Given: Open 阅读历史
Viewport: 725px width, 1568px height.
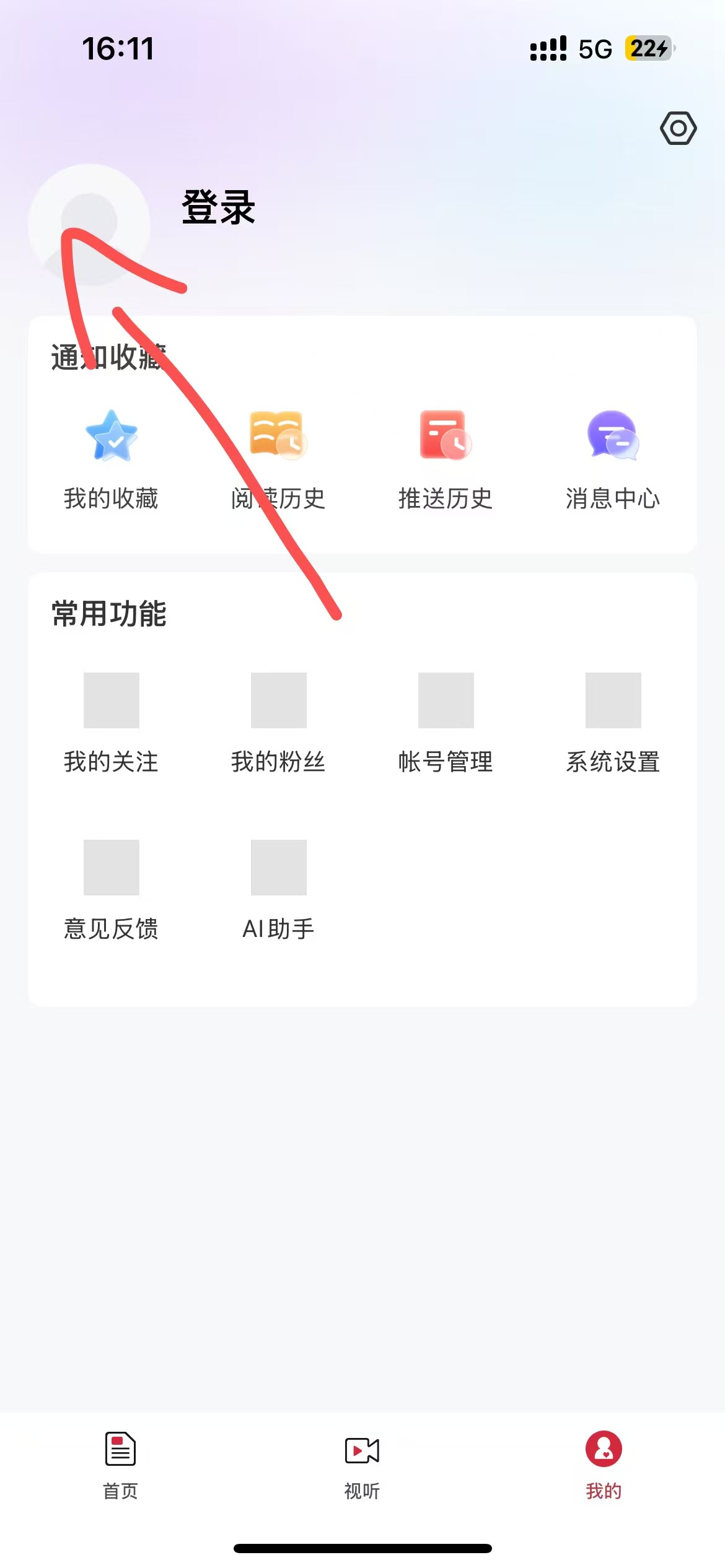Looking at the screenshot, I should click(278, 460).
